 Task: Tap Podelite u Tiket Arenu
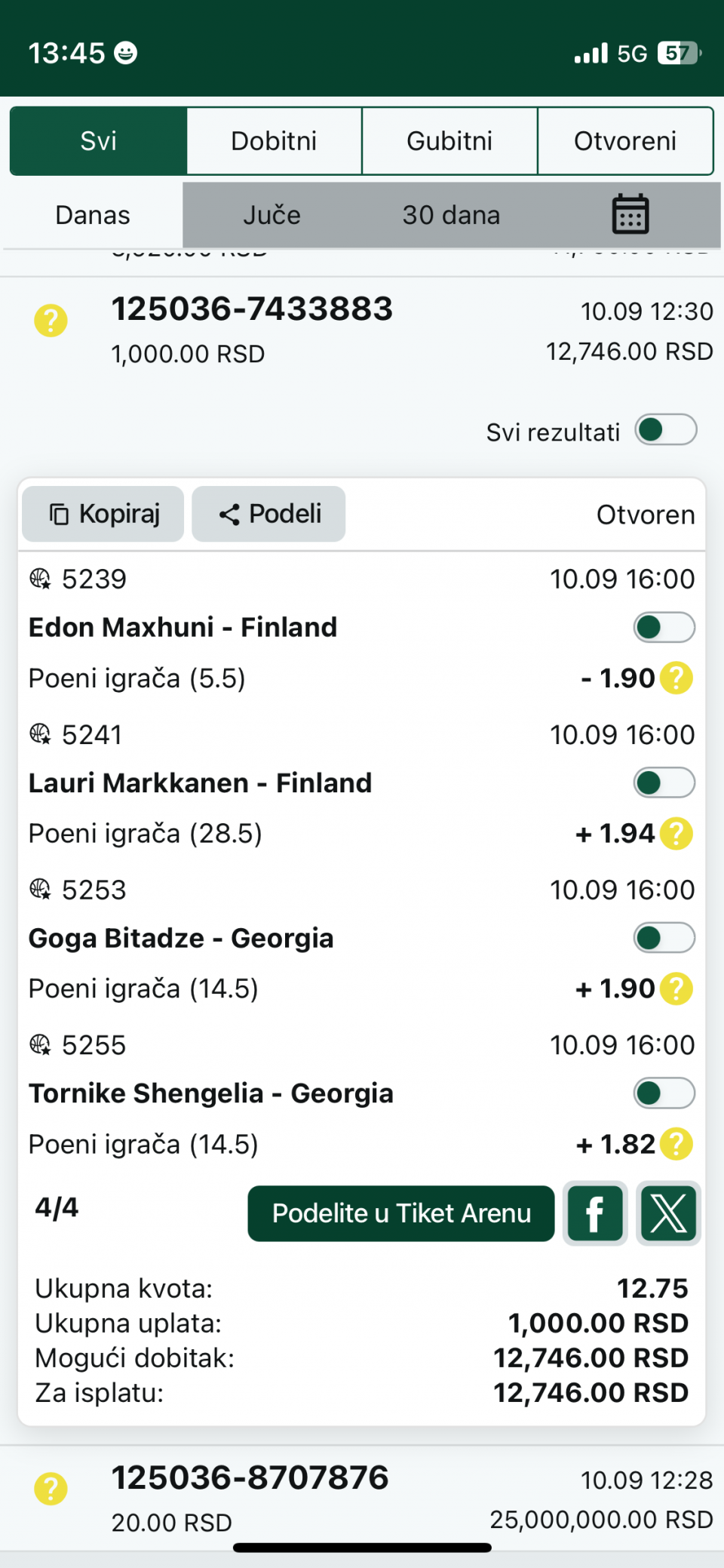click(x=401, y=1213)
